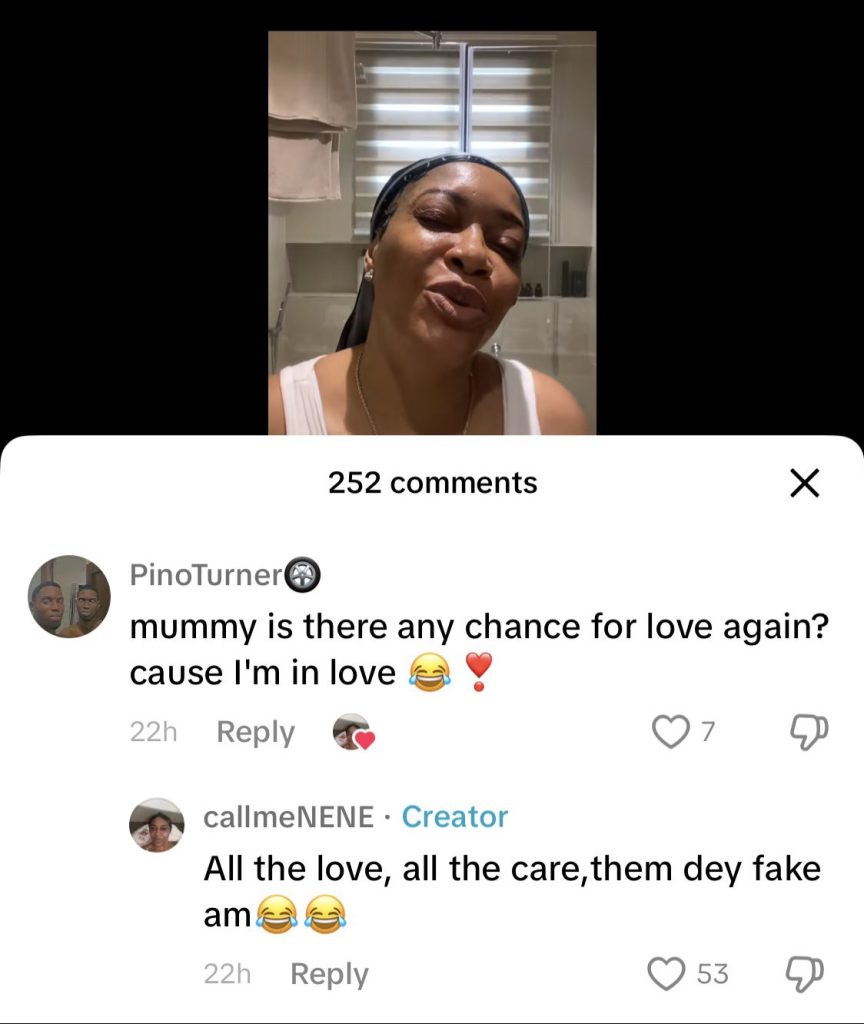Viewport: 864px width, 1024px height.
Task: Dislike PinoTurner's comment
Action: (x=804, y=733)
